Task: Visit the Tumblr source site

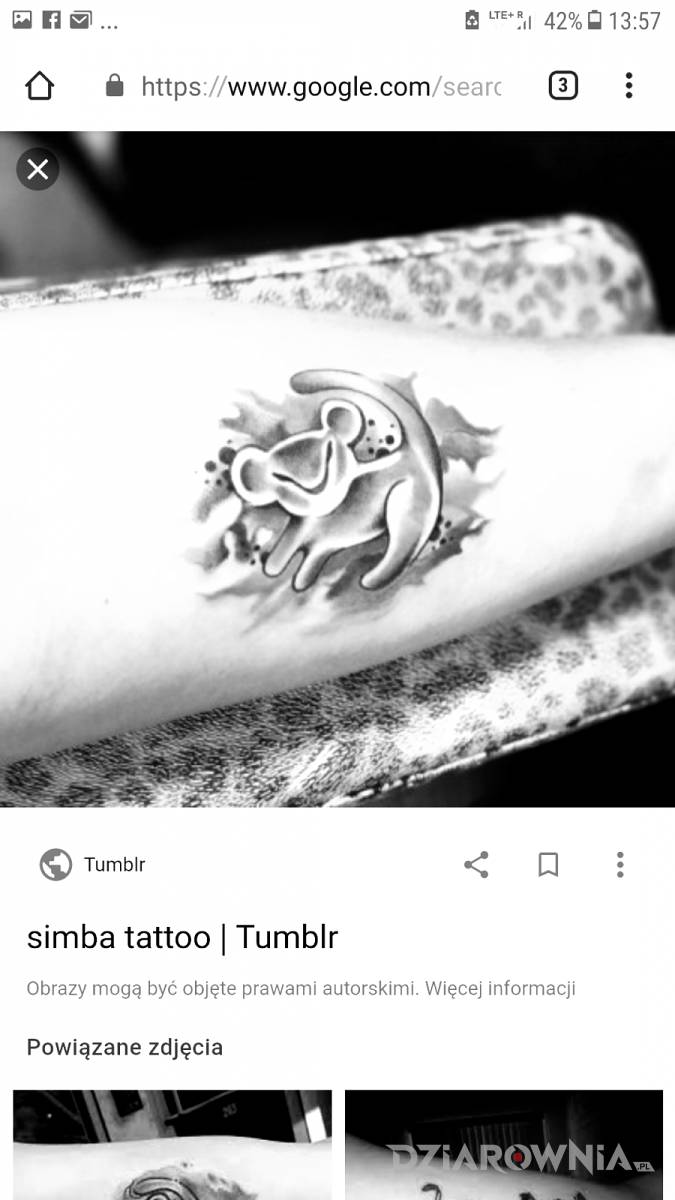Action: tap(93, 864)
